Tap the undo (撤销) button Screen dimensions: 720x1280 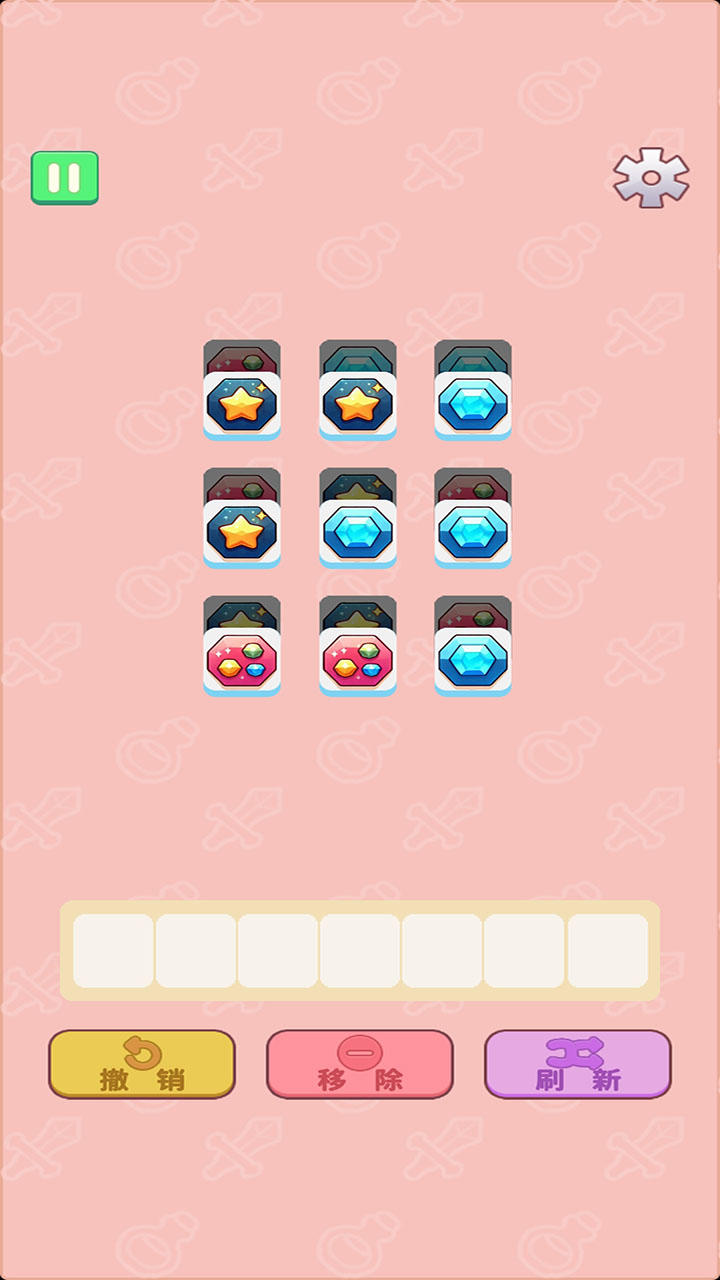click(x=142, y=1064)
